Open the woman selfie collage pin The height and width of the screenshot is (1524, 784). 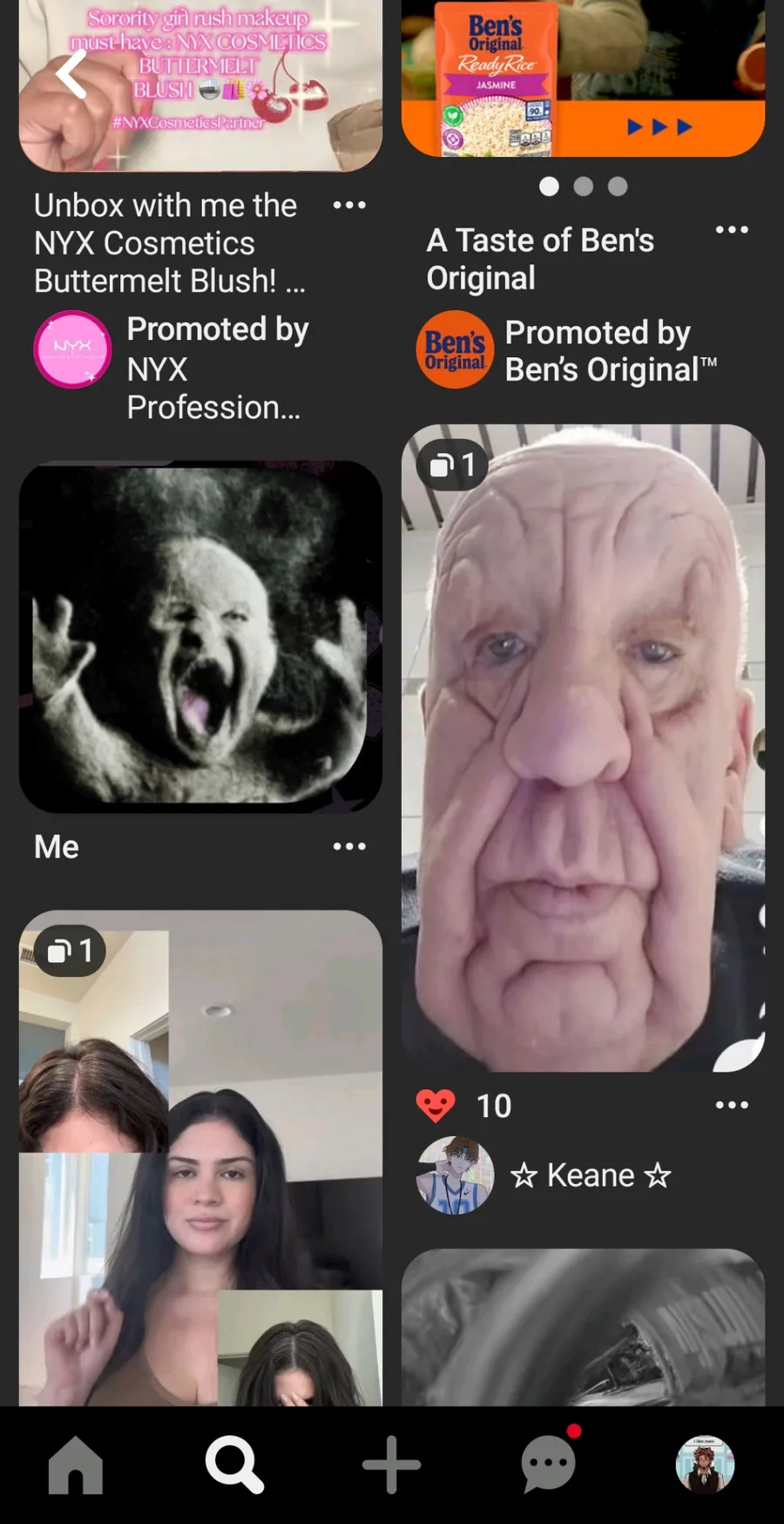click(200, 1158)
